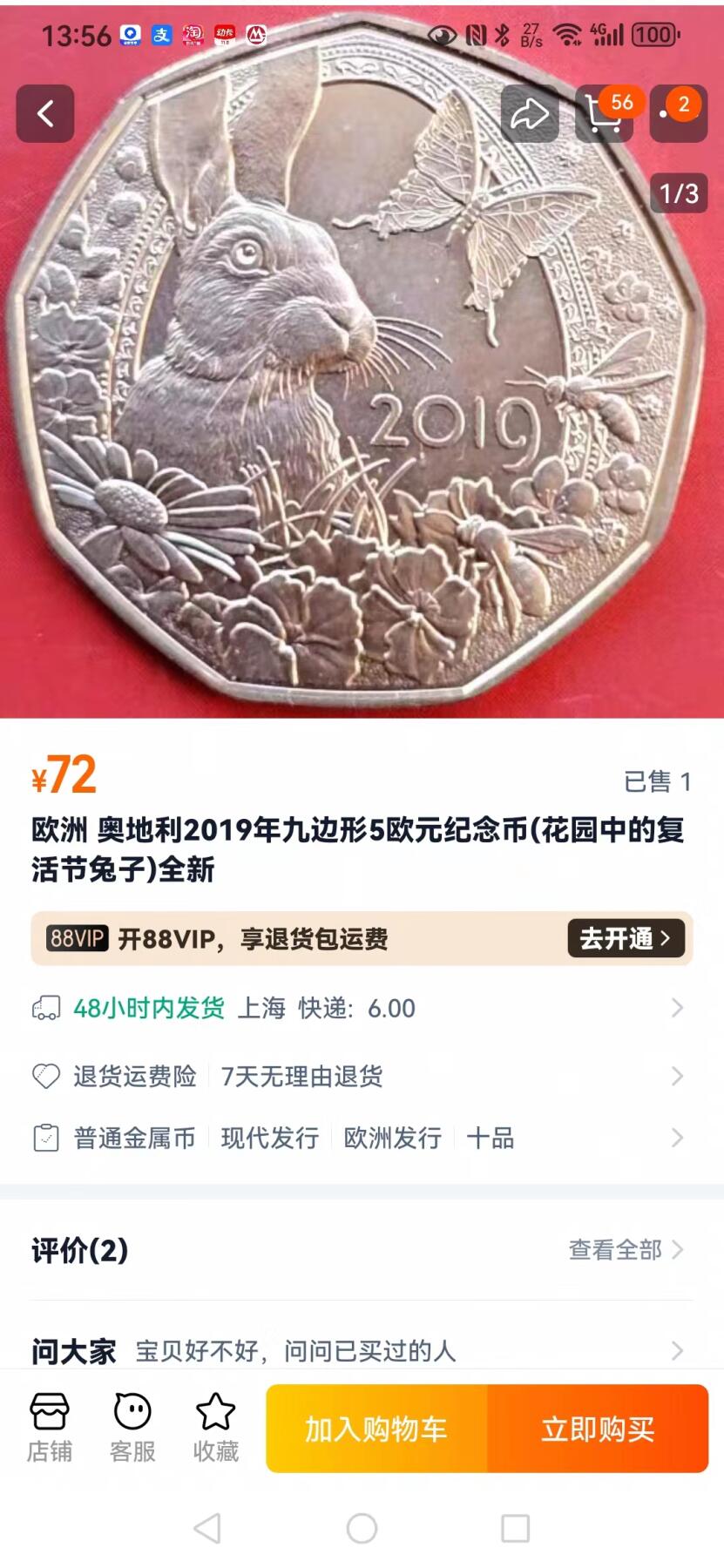The width and height of the screenshot is (724, 1568).
Task: Open the shopping cart with 56 items
Action: [x=603, y=114]
